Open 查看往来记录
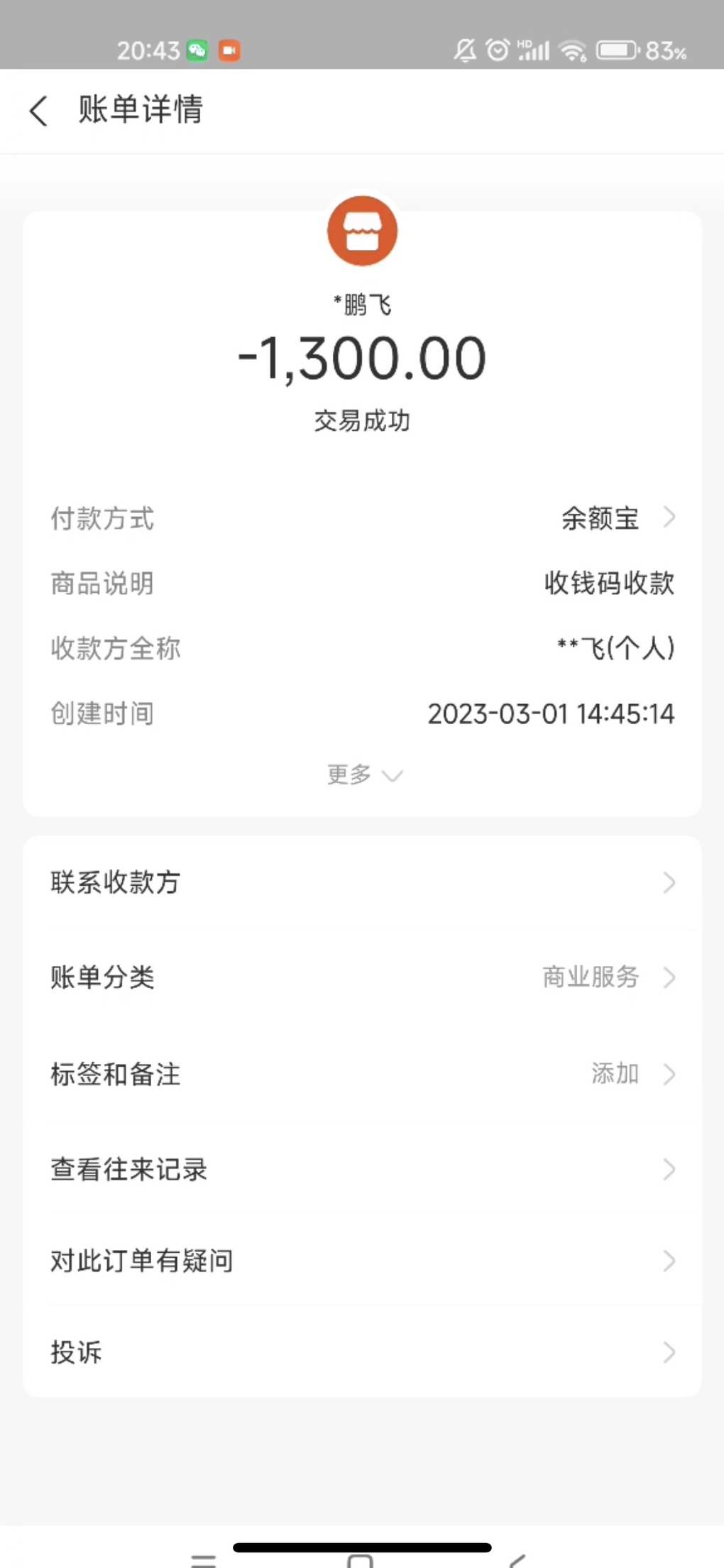This screenshot has height=1568, width=724. pos(362,1168)
